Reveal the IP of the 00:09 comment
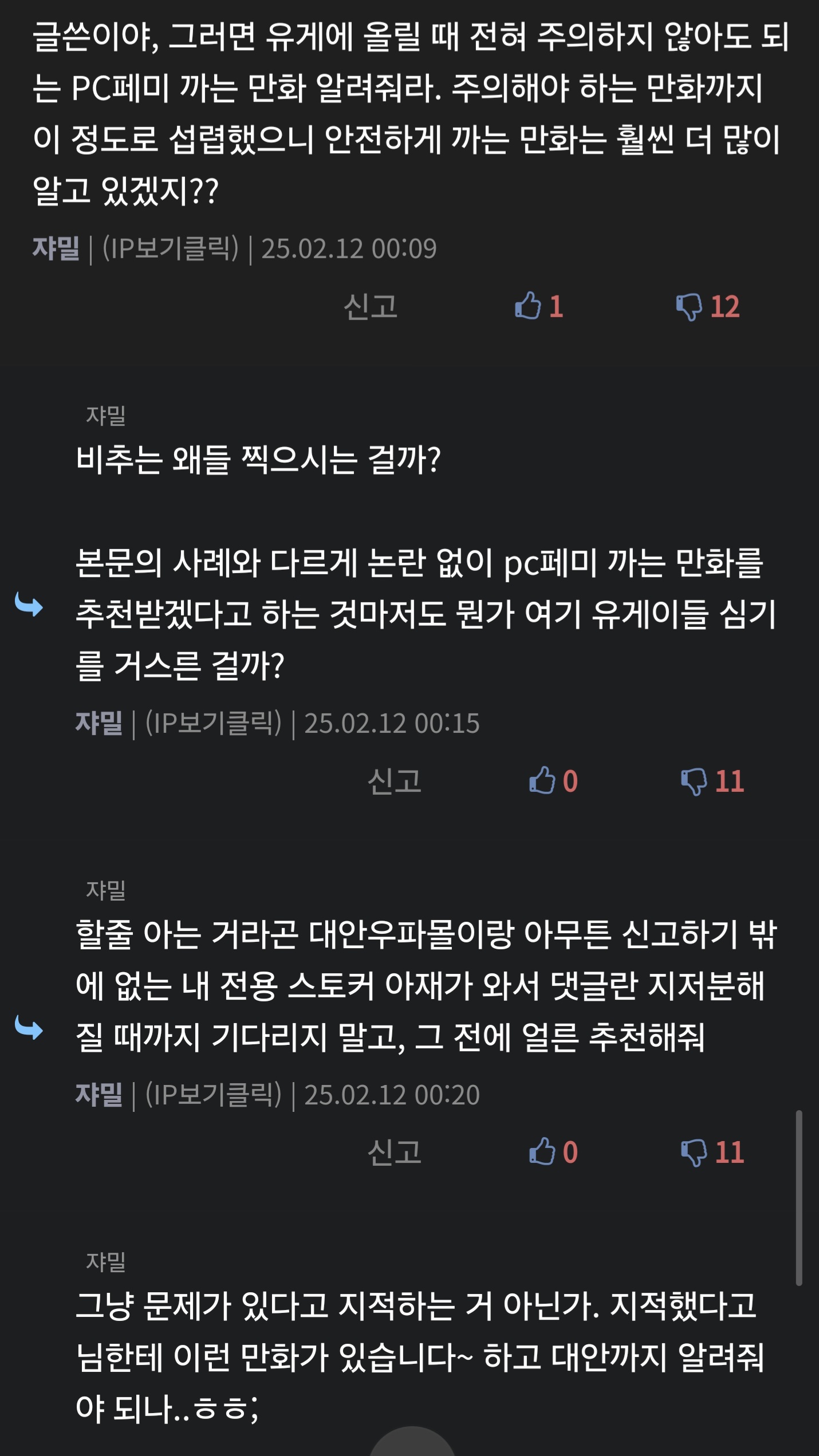This screenshot has height=1456, width=819. (x=170, y=248)
